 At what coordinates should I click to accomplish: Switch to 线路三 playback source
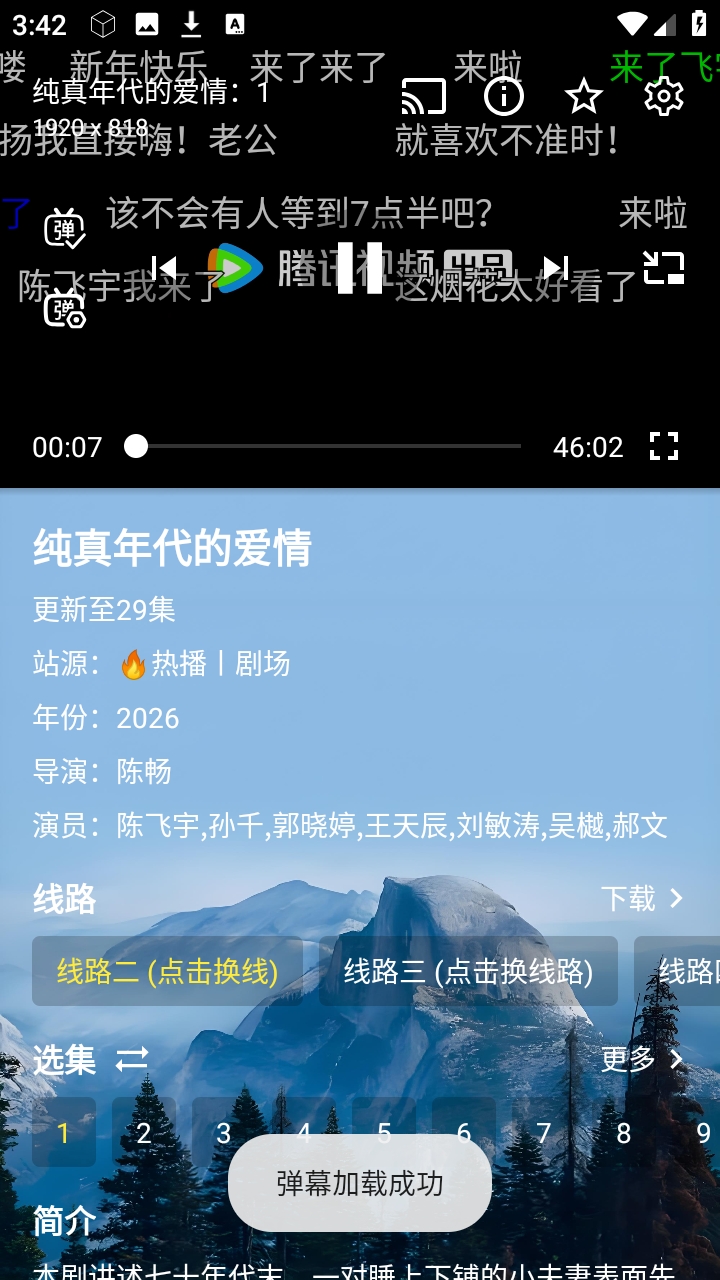point(468,971)
